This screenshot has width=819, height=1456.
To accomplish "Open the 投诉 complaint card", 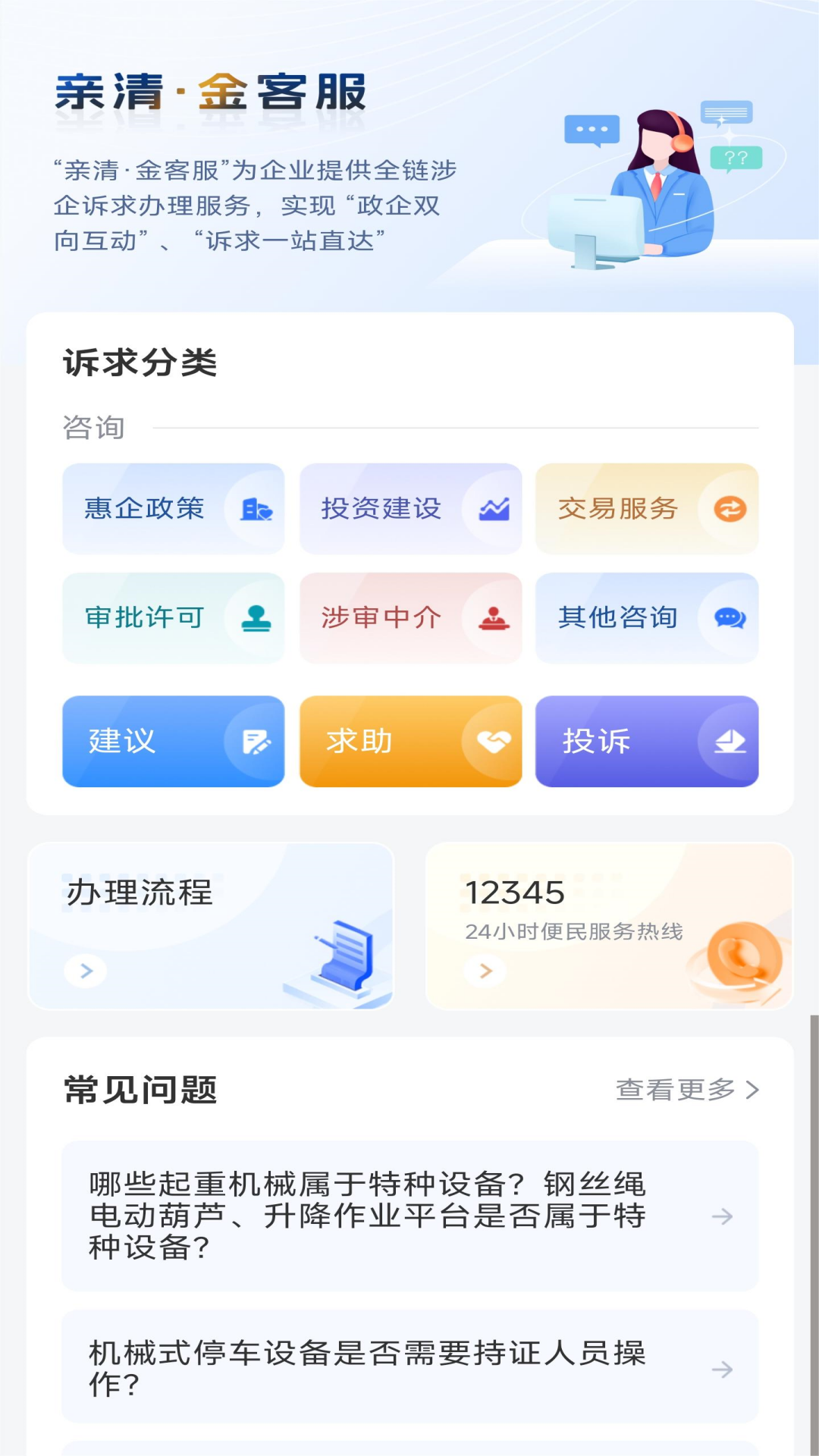I will click(x=646, y=742).
